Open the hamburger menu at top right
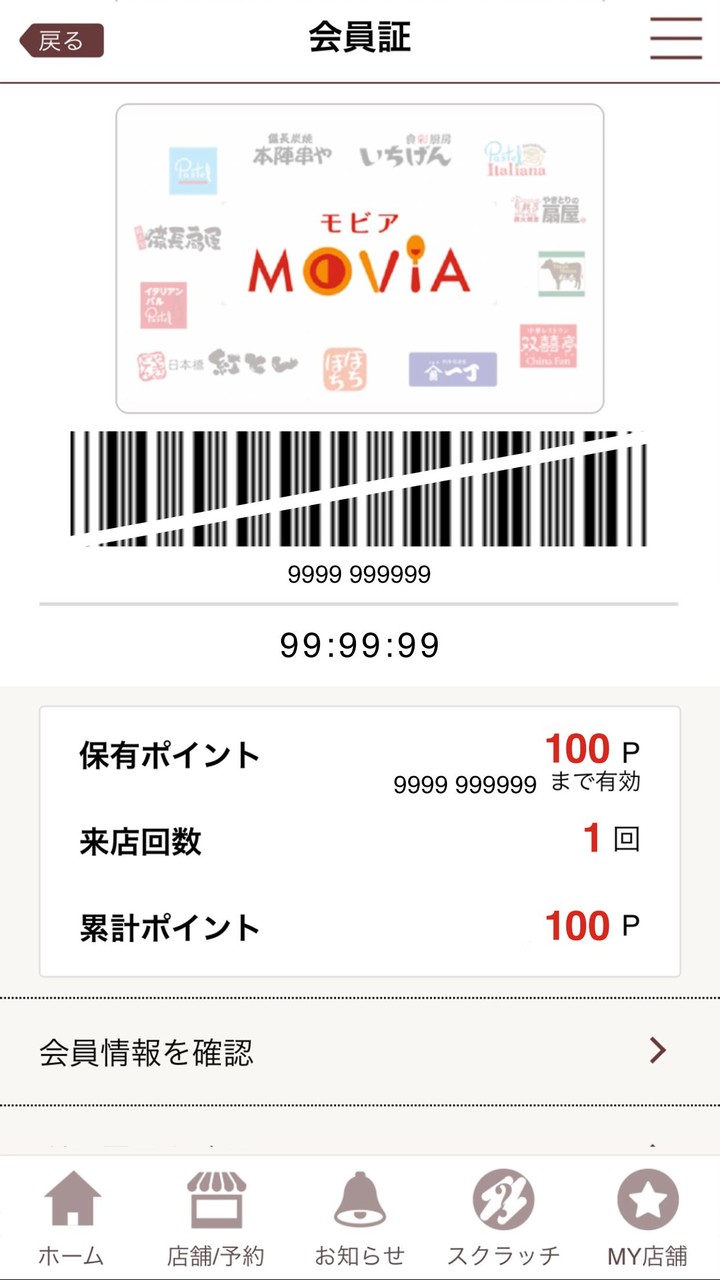 click(x=674, y=40)
